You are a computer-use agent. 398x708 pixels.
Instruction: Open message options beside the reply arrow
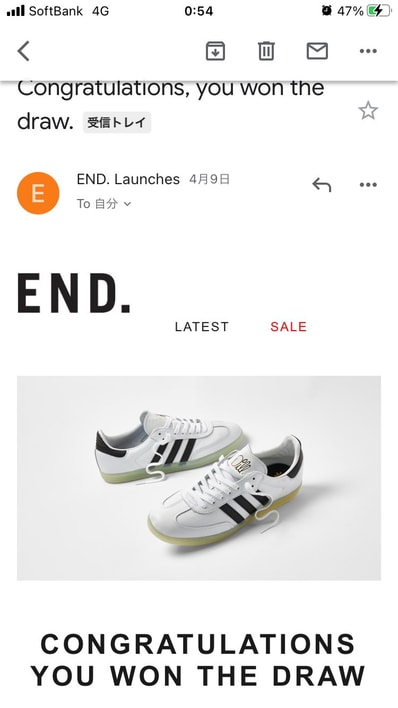click(x=368, y=185)
